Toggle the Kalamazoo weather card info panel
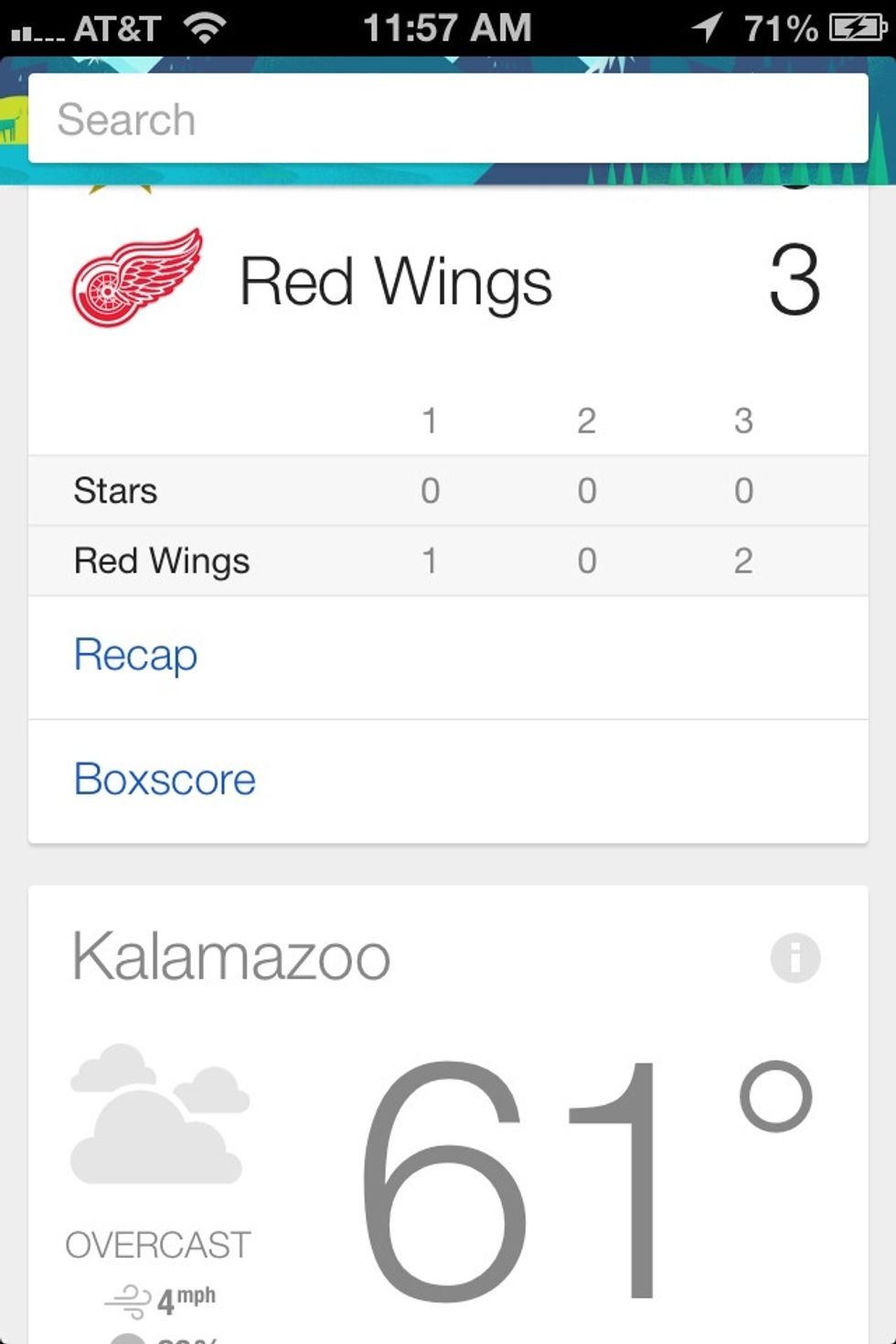The height and width of the screenshot is (1344, 896). coord(796,957)
